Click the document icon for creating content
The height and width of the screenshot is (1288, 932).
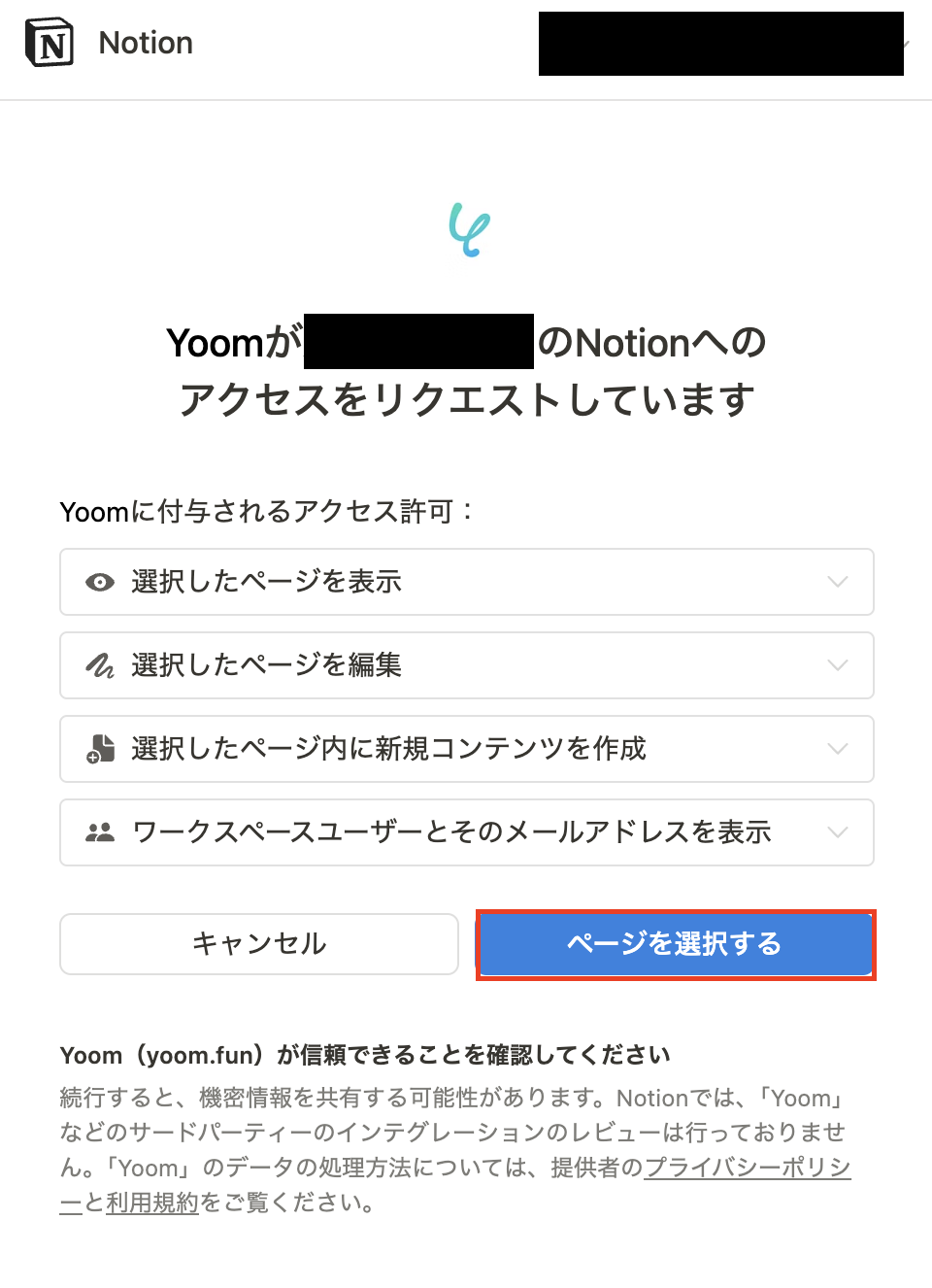tap(98, 749)
